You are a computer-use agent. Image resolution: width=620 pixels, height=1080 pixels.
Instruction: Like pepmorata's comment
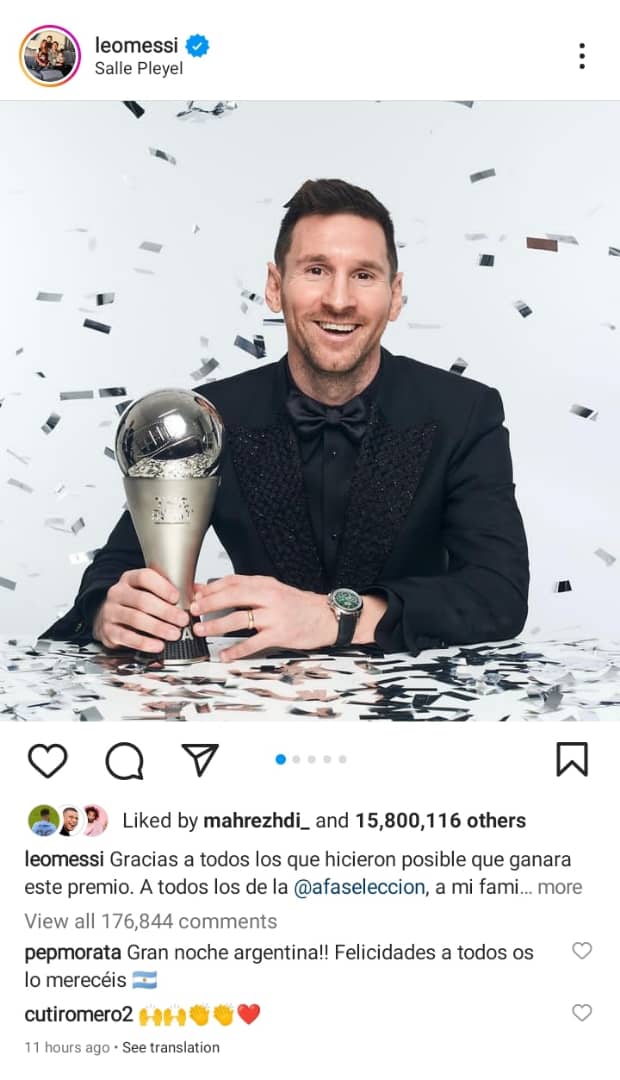(x=582, y=951)
